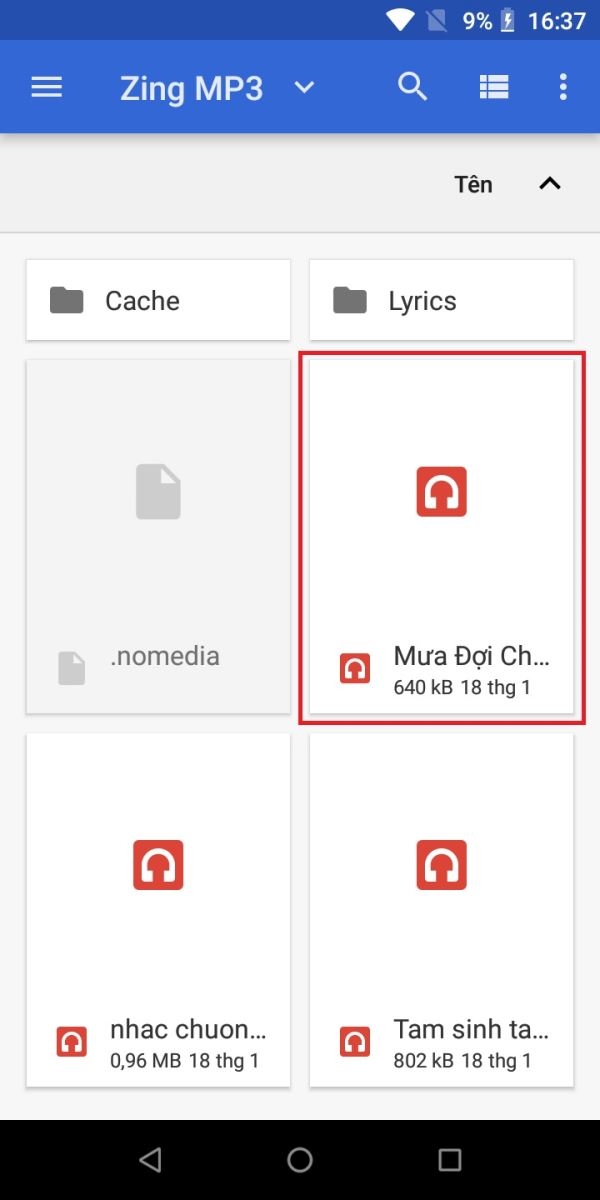The width and height of the screenshot is (600, 1200).
Task: Open the three-dot overflow menu
Action: point(563,87)
